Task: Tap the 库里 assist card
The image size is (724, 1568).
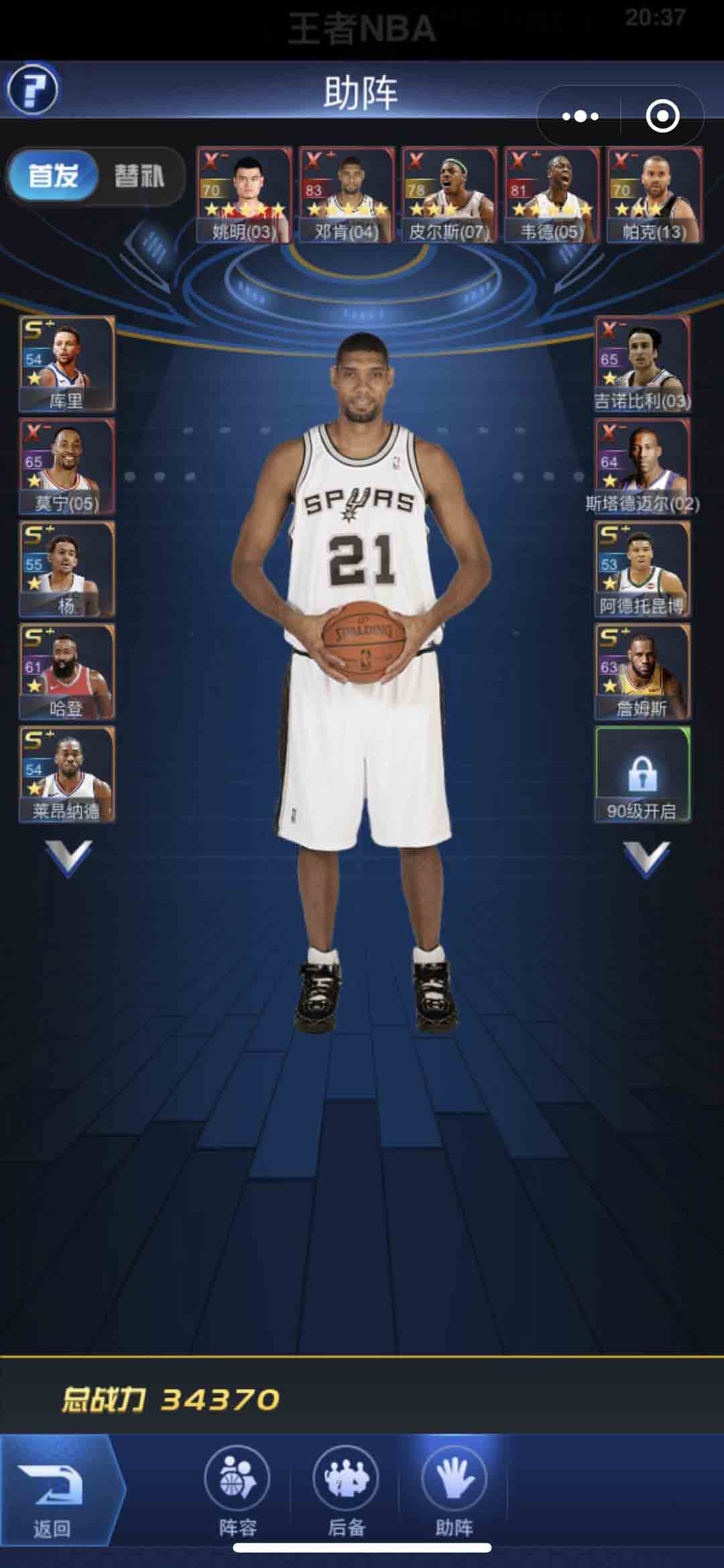Action: pyautogui.click(x=66, y=364)
